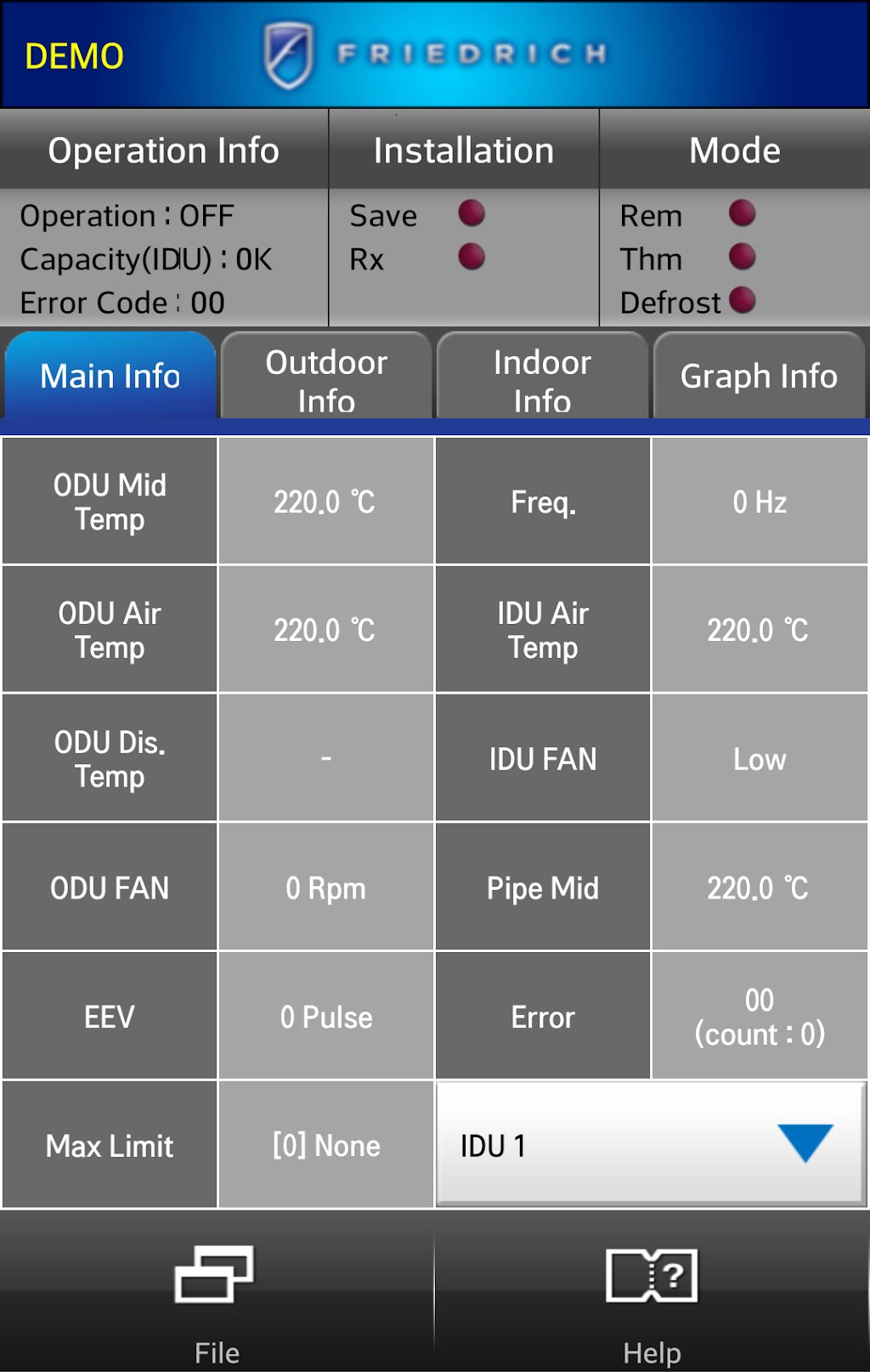Open the Outdoor Info tab
870x1372 pixels.
click(326, 380)
